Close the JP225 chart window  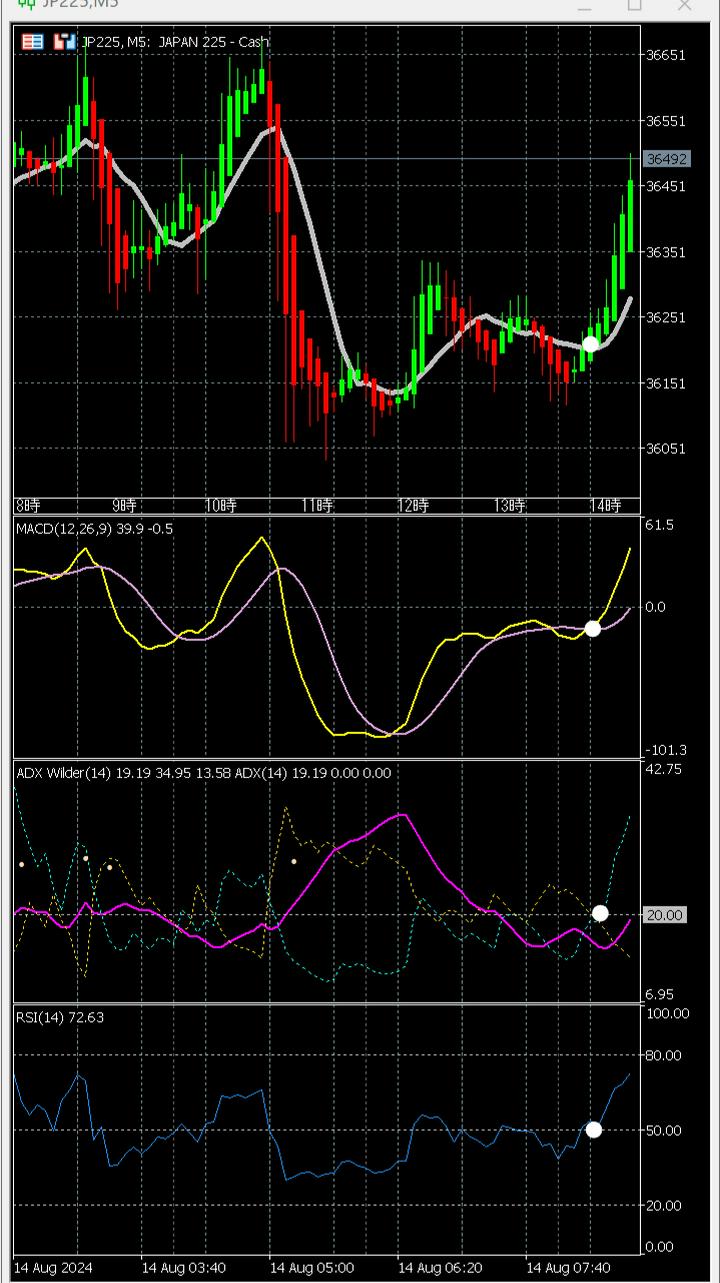pos(685,5)
